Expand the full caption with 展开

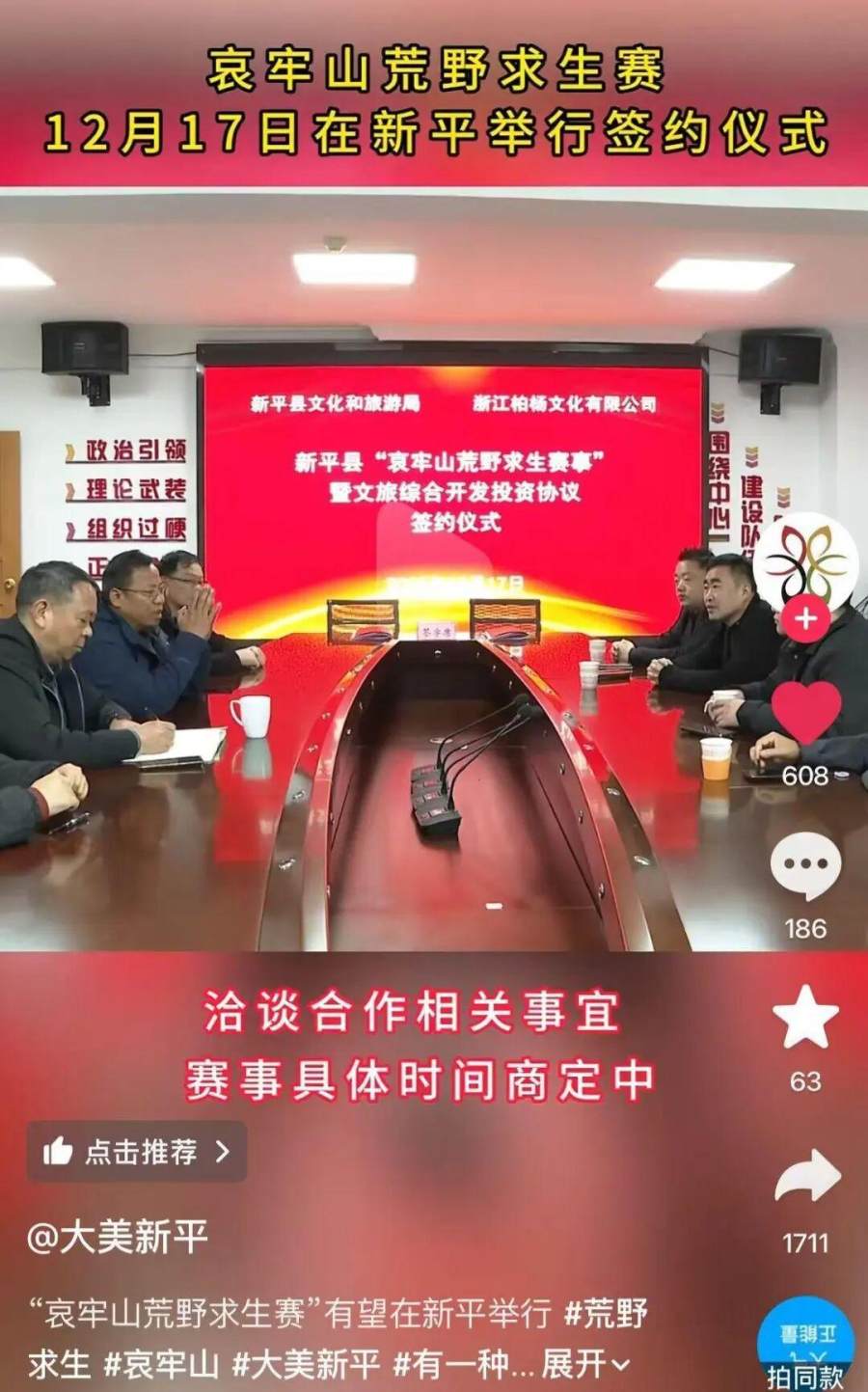point(584,1364)
